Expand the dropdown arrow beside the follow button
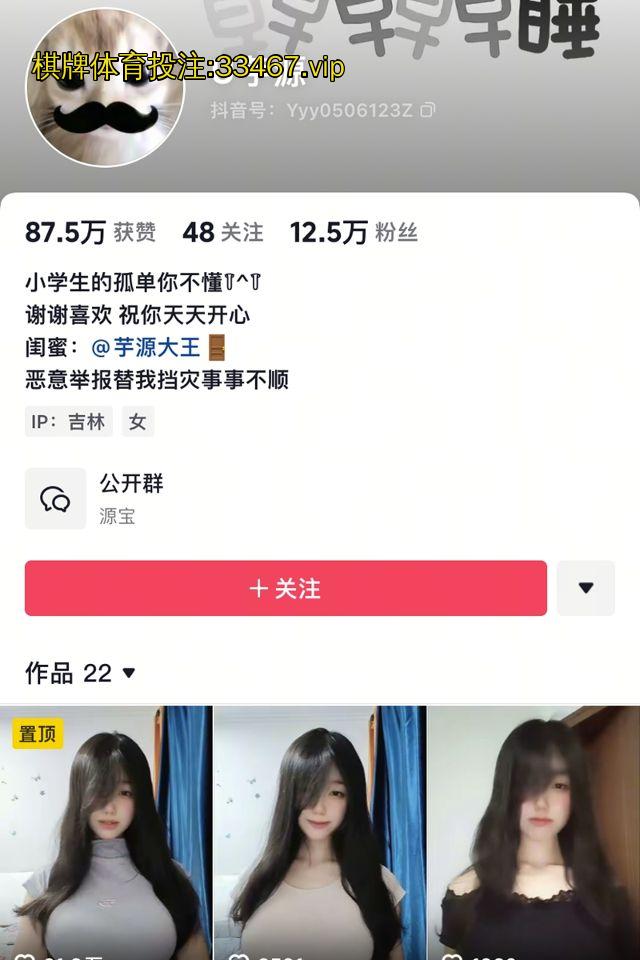Screen dimensions: 640x960 [x=585, y=588]
